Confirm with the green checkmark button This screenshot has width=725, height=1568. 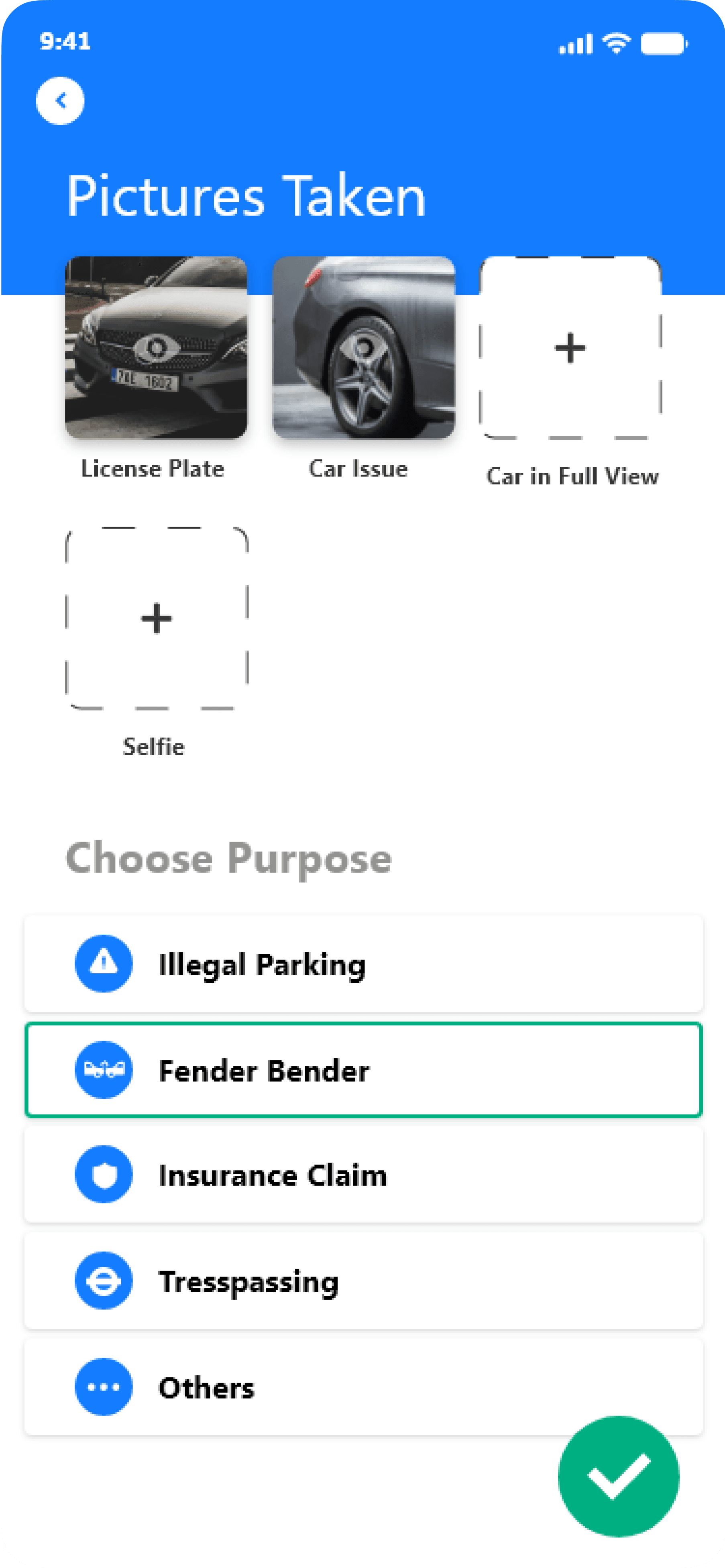(618, 1476)
